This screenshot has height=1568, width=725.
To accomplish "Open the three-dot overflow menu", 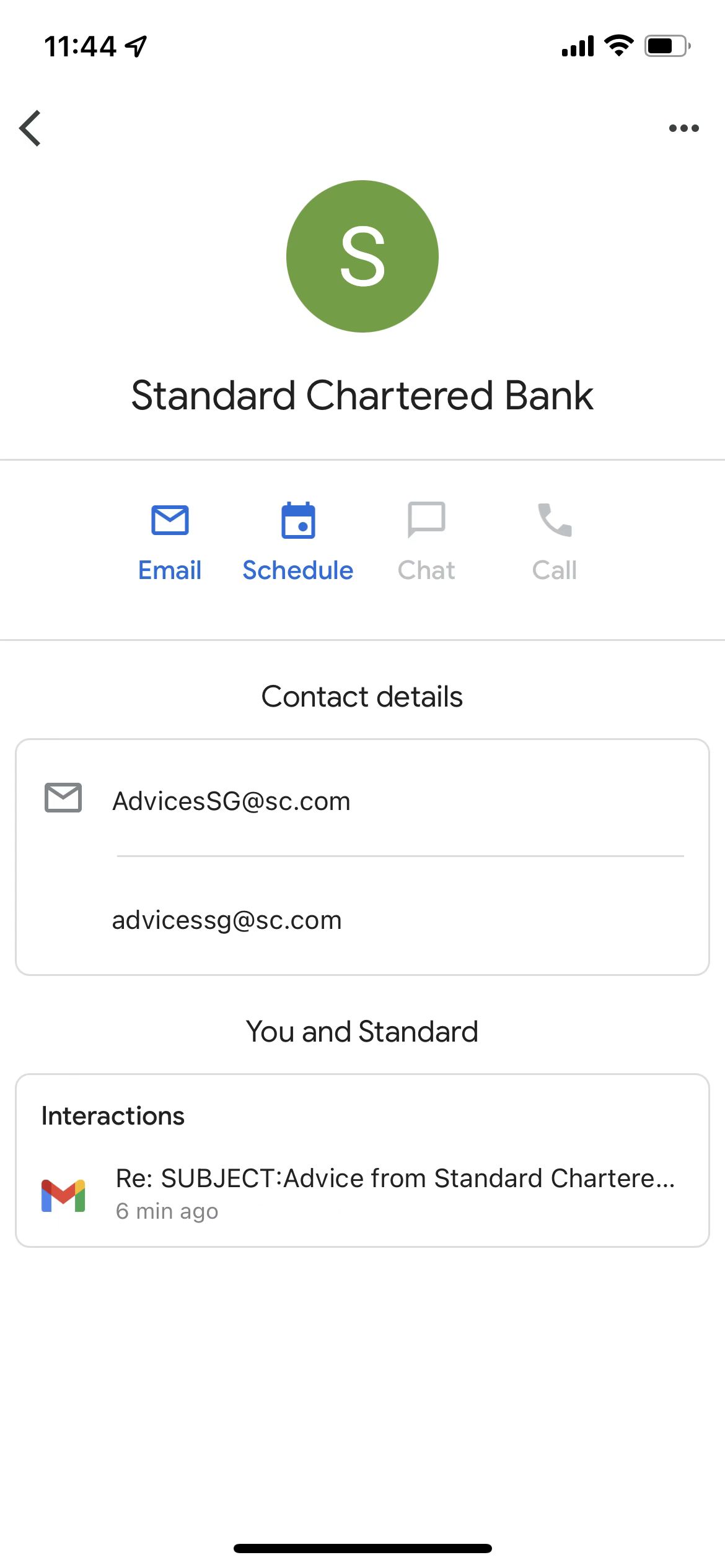I will (683, 128).
